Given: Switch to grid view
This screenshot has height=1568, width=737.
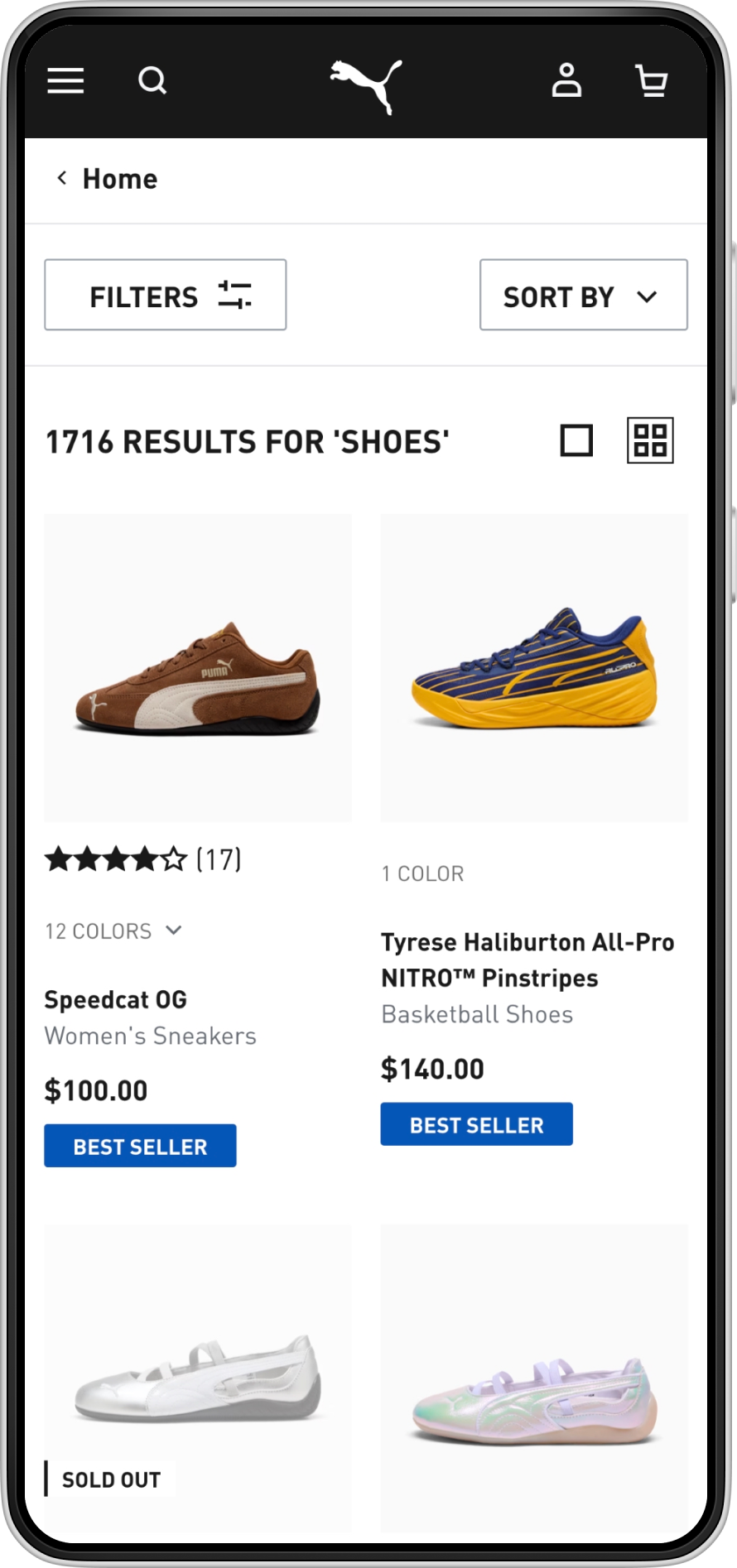Looking at the screenshot, I should [650, 440].
